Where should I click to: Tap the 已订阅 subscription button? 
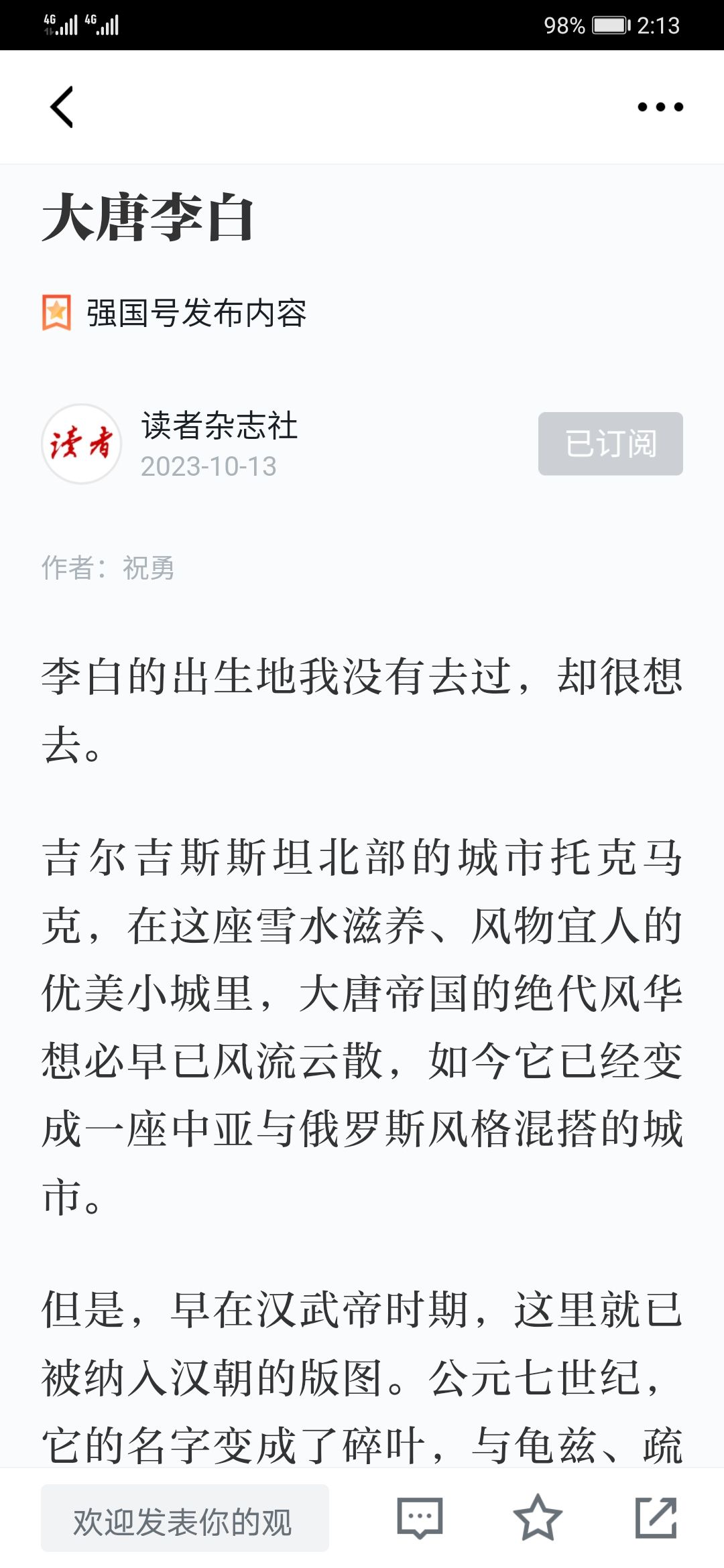click(x=611, y=444)
